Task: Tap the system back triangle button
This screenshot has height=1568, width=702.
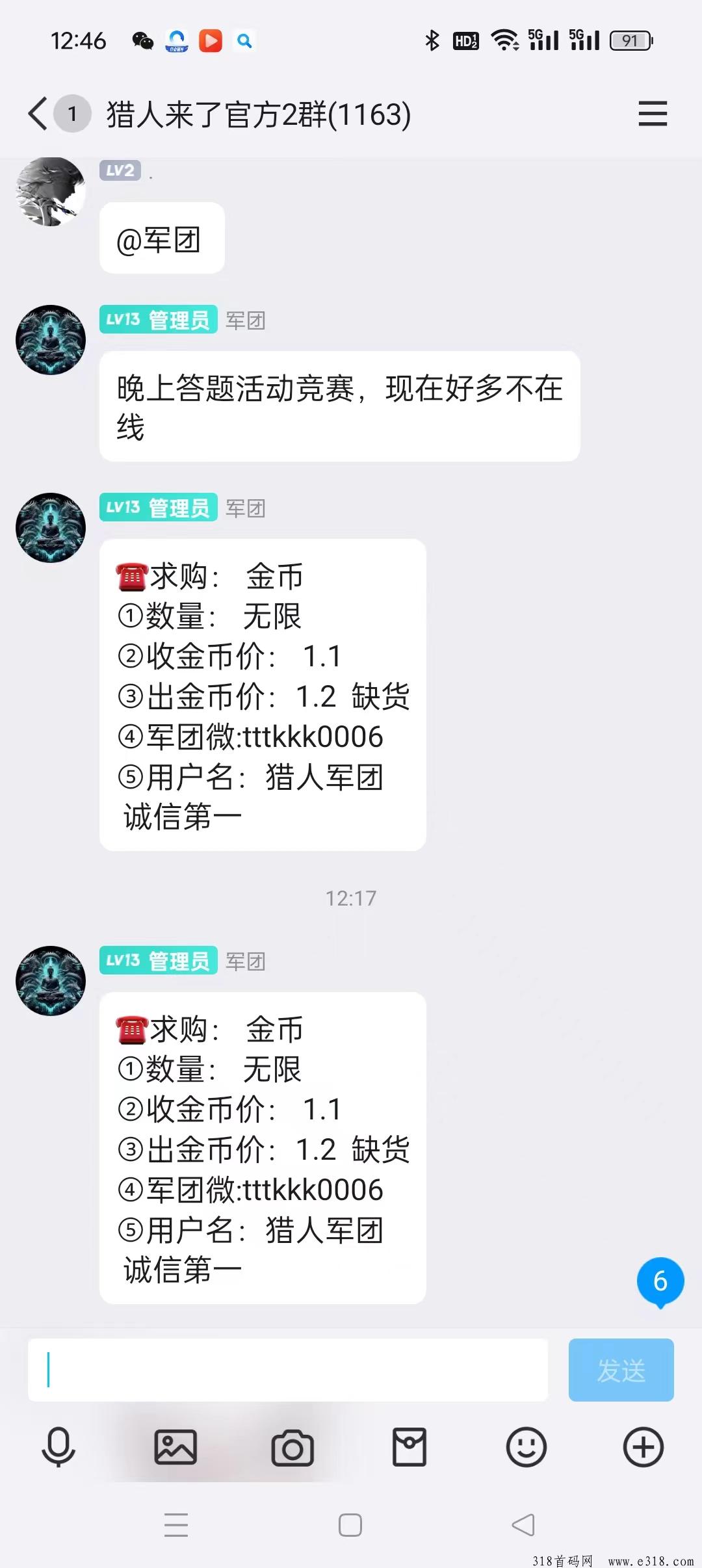Action: (523, 1524)
